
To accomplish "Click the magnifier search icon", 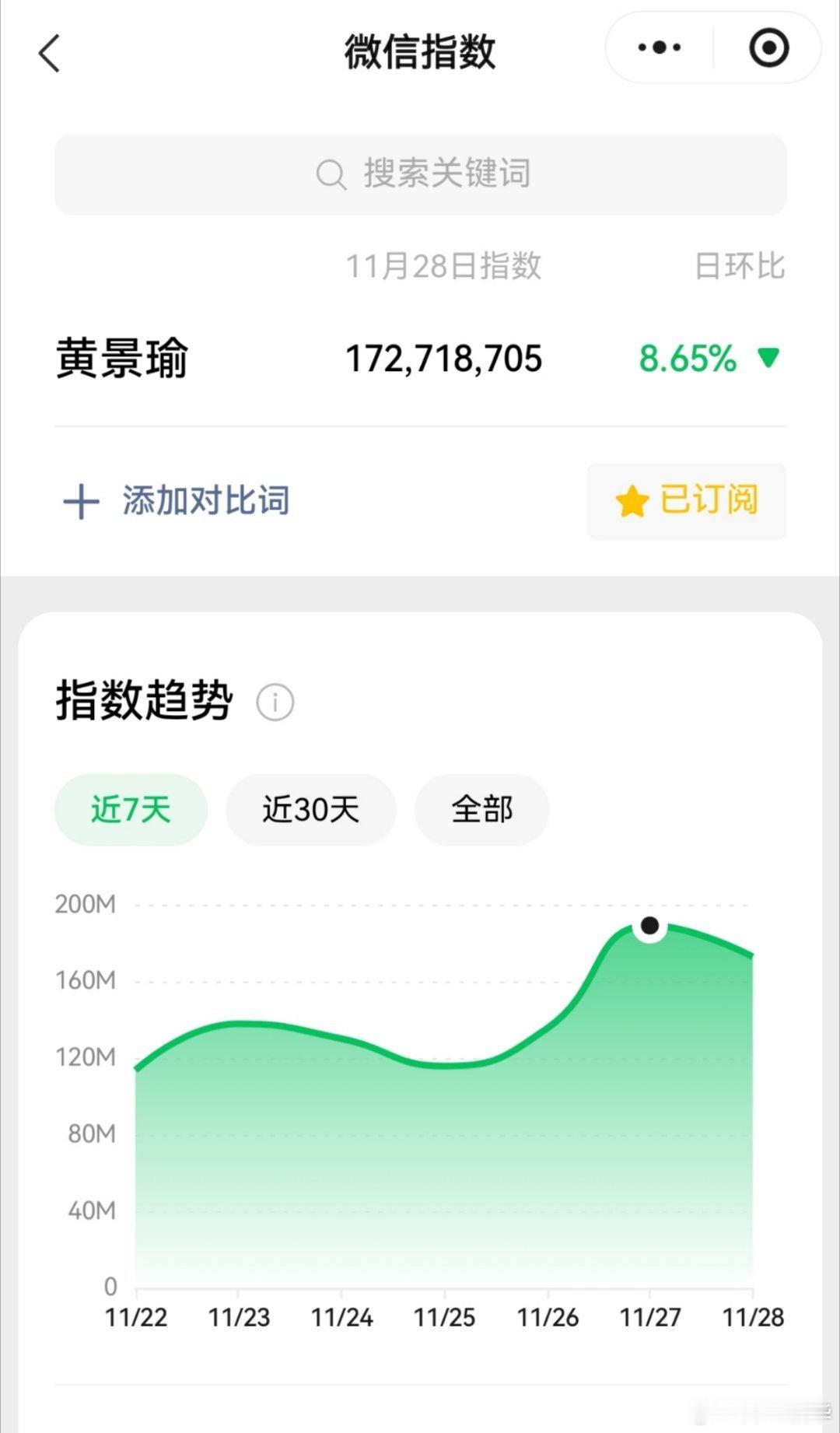I will point(332,174).
